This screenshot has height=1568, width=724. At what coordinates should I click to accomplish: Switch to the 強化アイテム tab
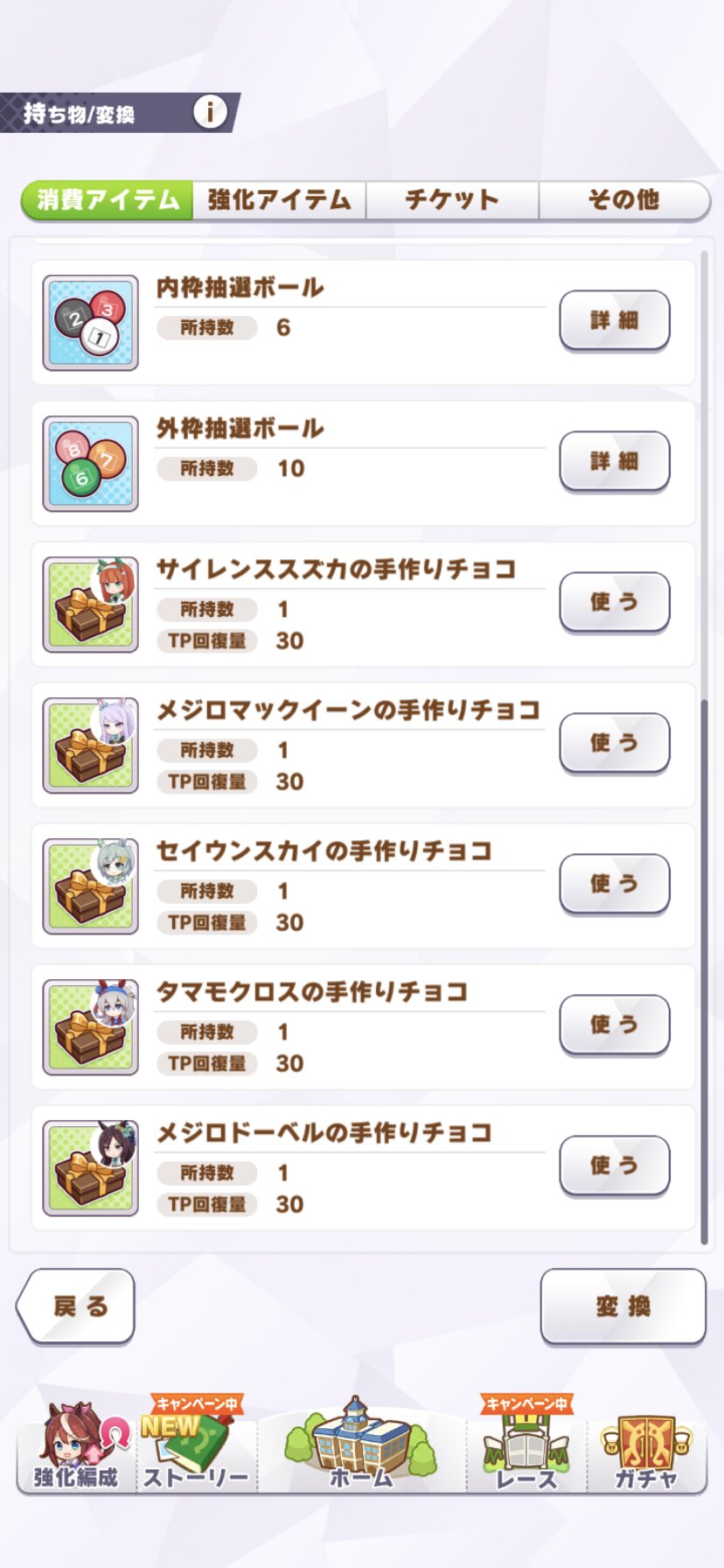(x=279, y=199)
